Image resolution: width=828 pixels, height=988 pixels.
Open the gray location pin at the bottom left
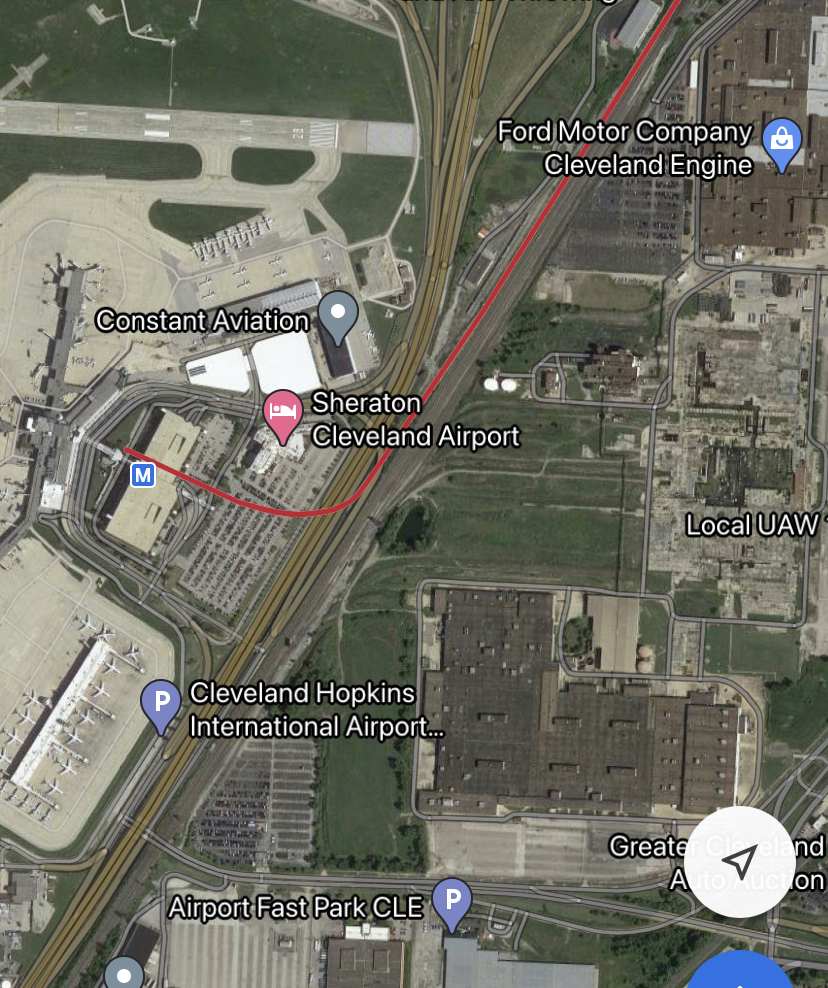tap(126, 974)
